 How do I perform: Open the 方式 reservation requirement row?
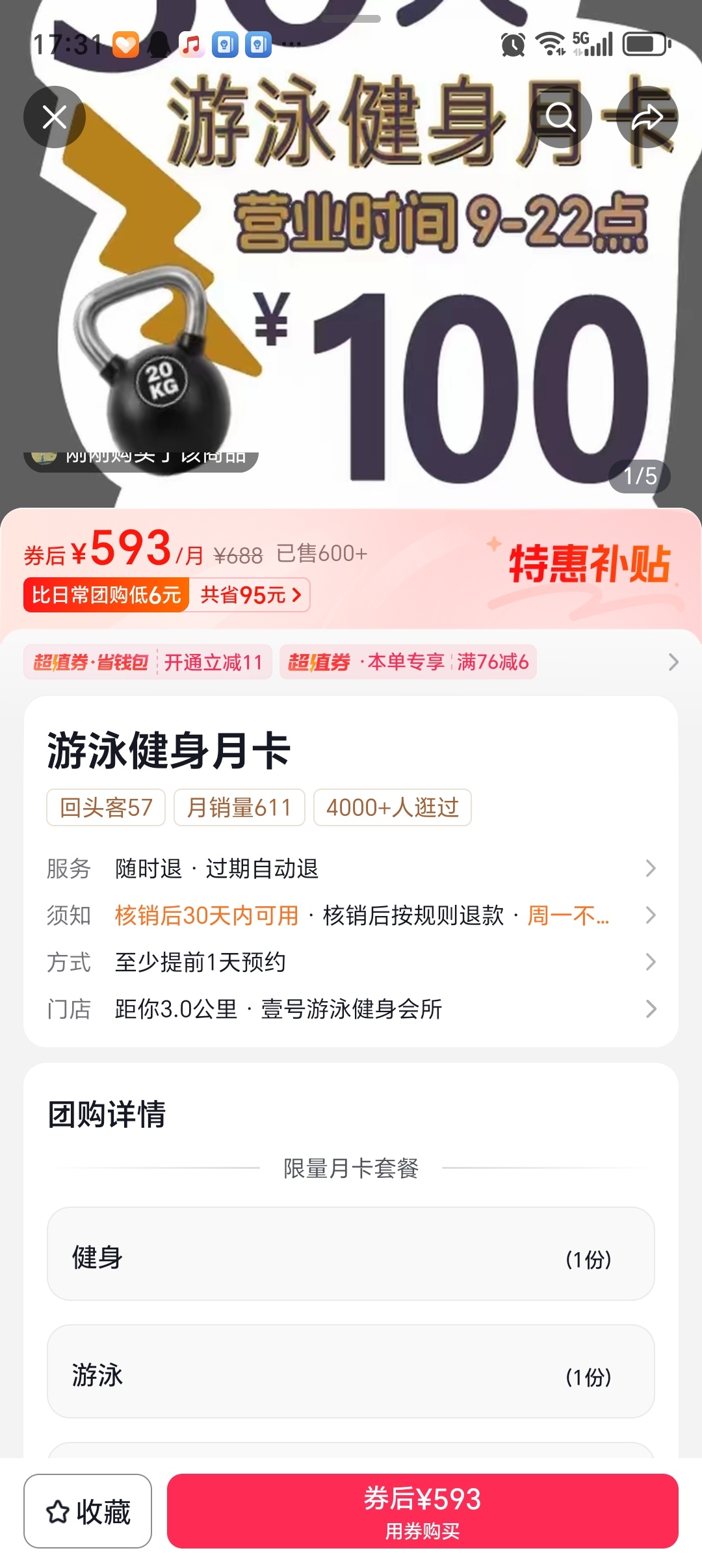351,962
